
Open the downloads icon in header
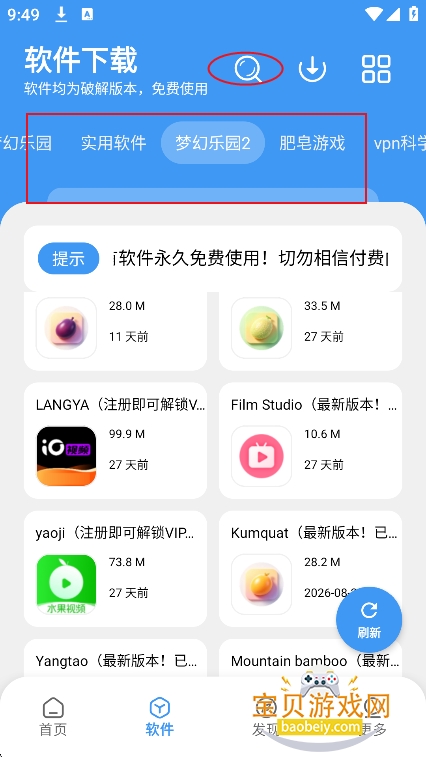point(312,70)
